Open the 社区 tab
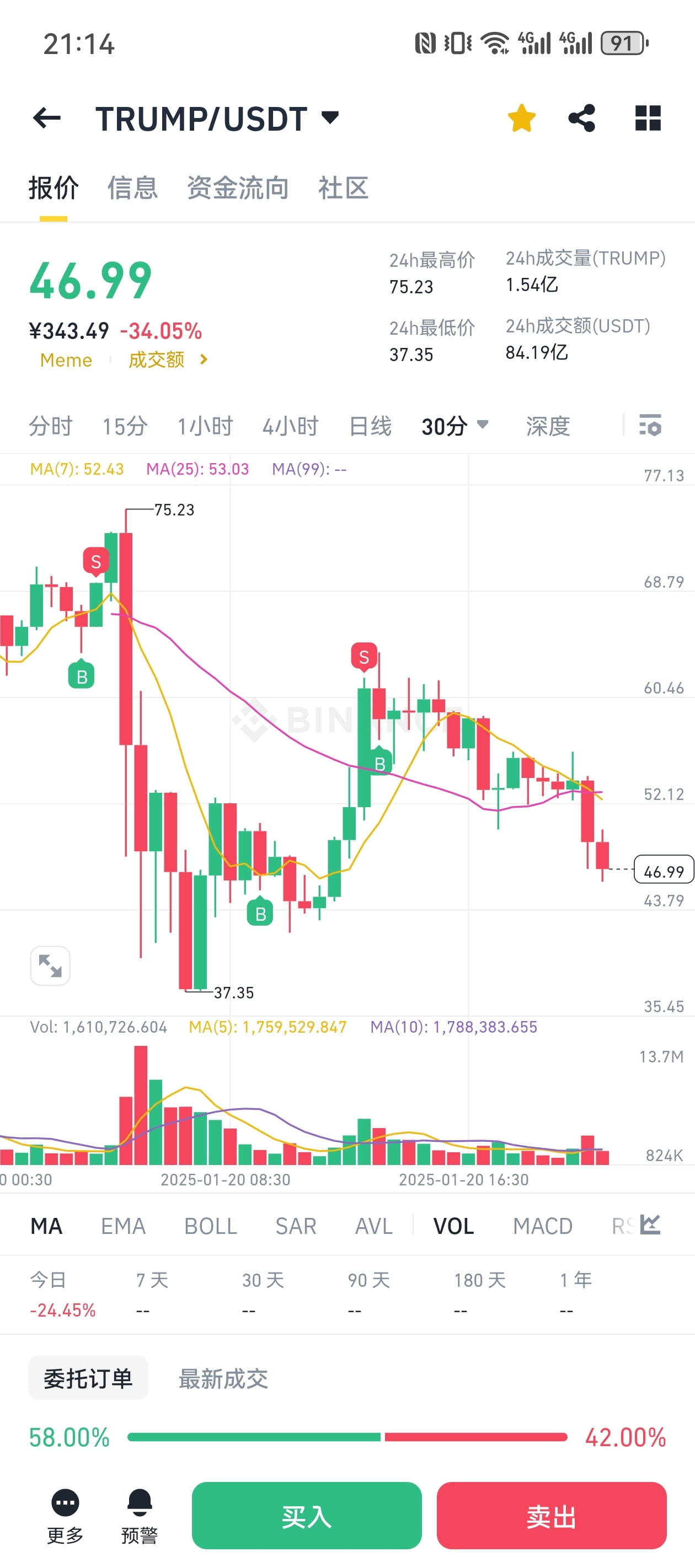The width and height of the screenshot is (695, 1568). click(x=344, y=187)
